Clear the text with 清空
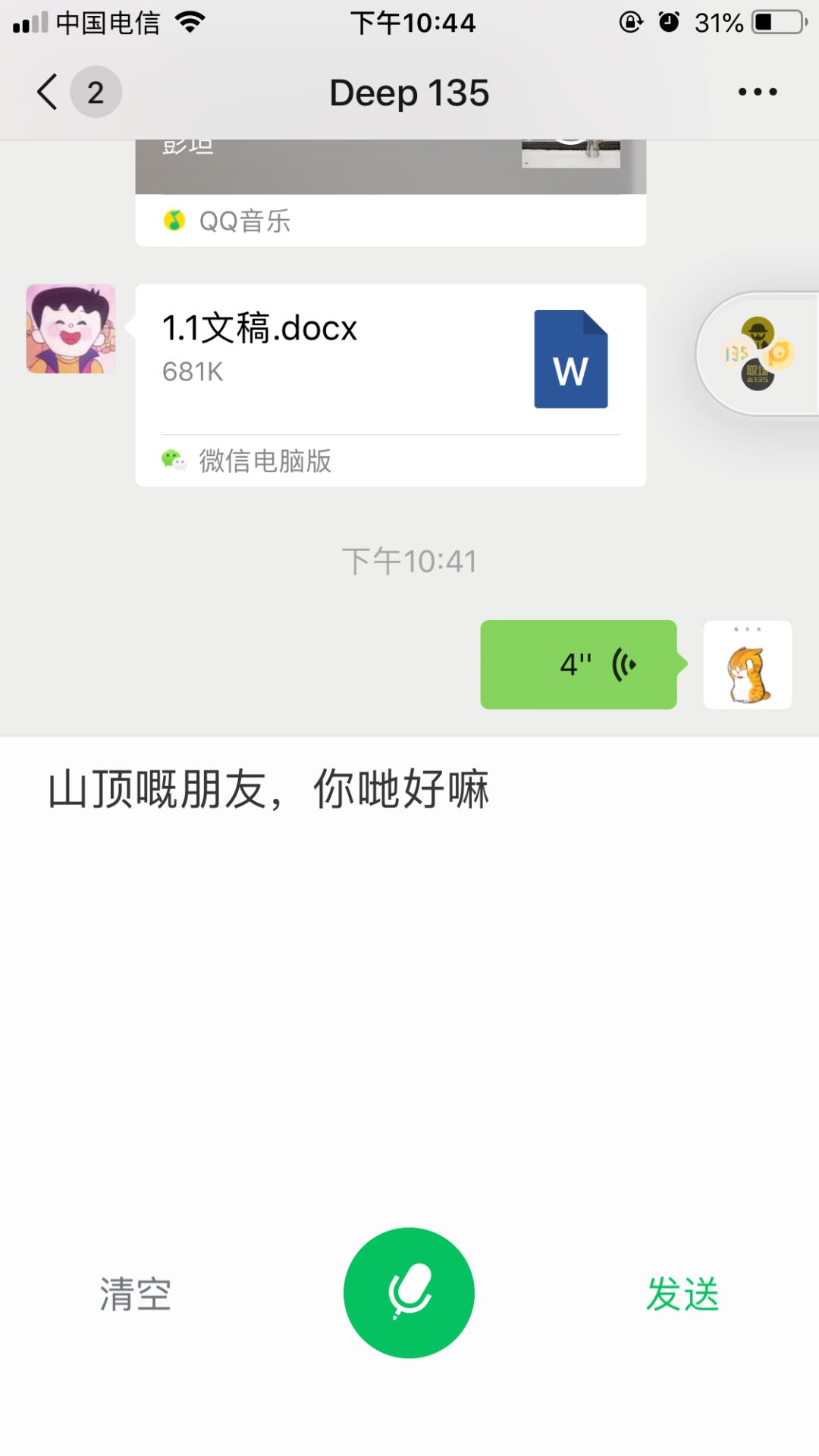 [x=136, y=1294]
